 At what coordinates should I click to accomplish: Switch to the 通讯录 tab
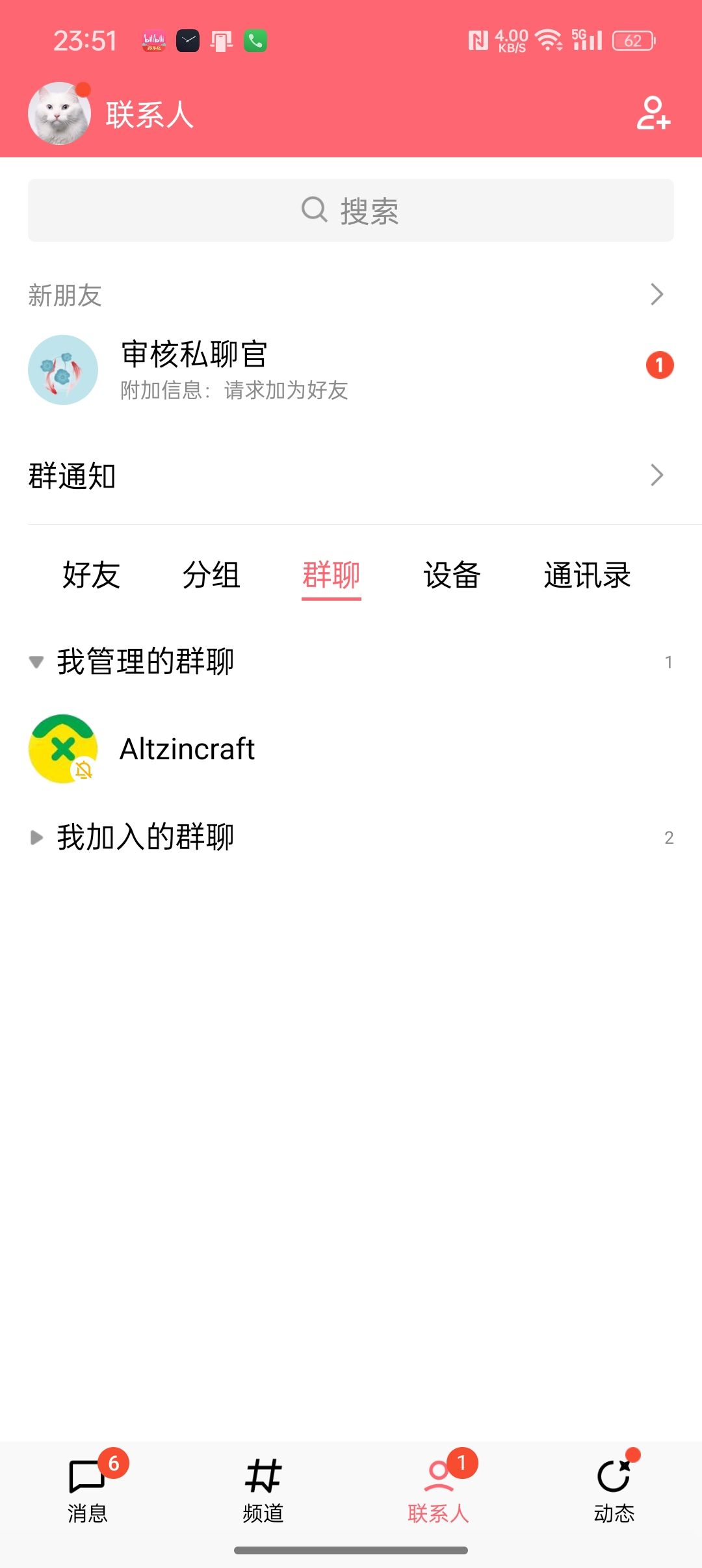click(x=587, y=575)
